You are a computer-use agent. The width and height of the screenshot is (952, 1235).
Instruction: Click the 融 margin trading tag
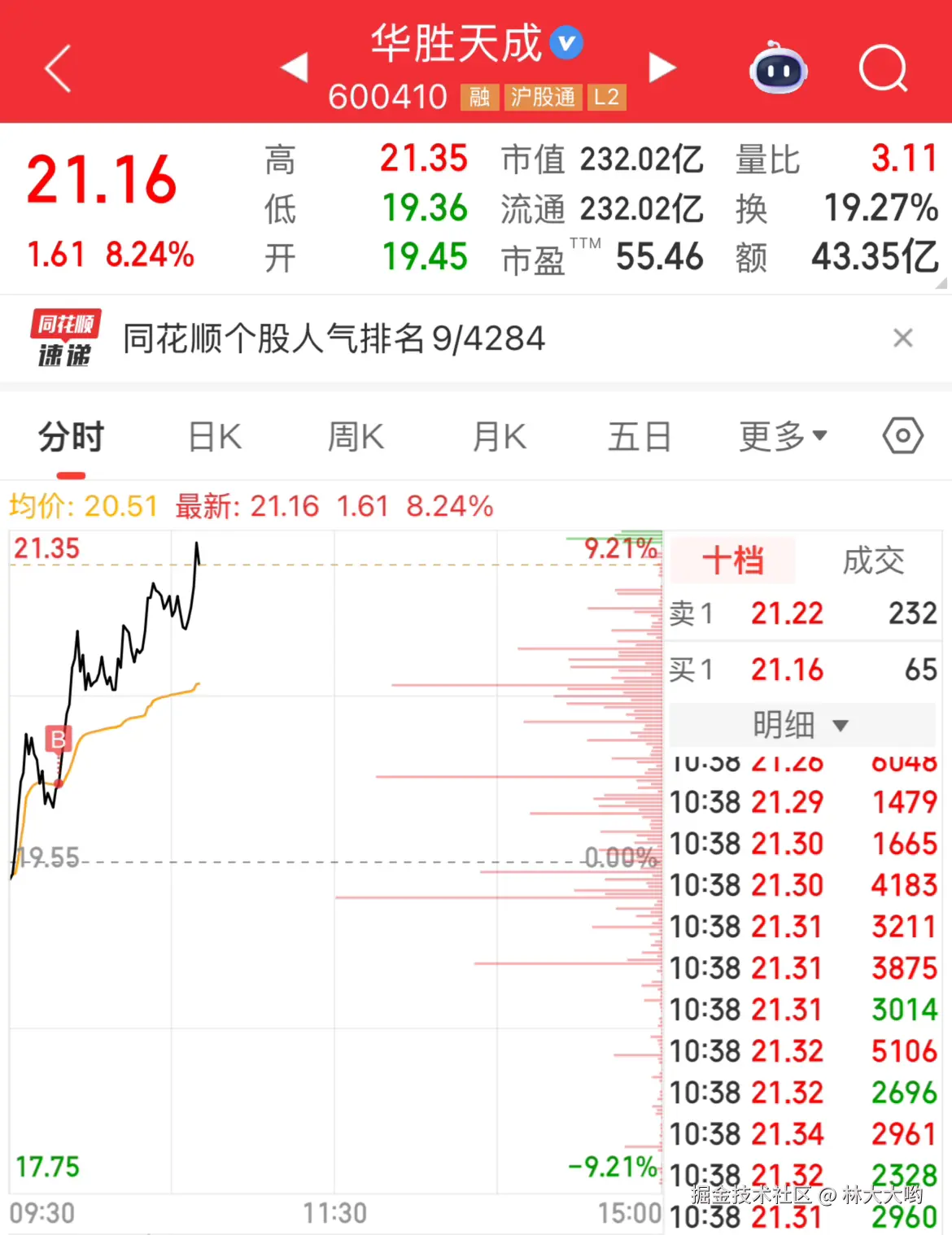click(x=479, y=98)
